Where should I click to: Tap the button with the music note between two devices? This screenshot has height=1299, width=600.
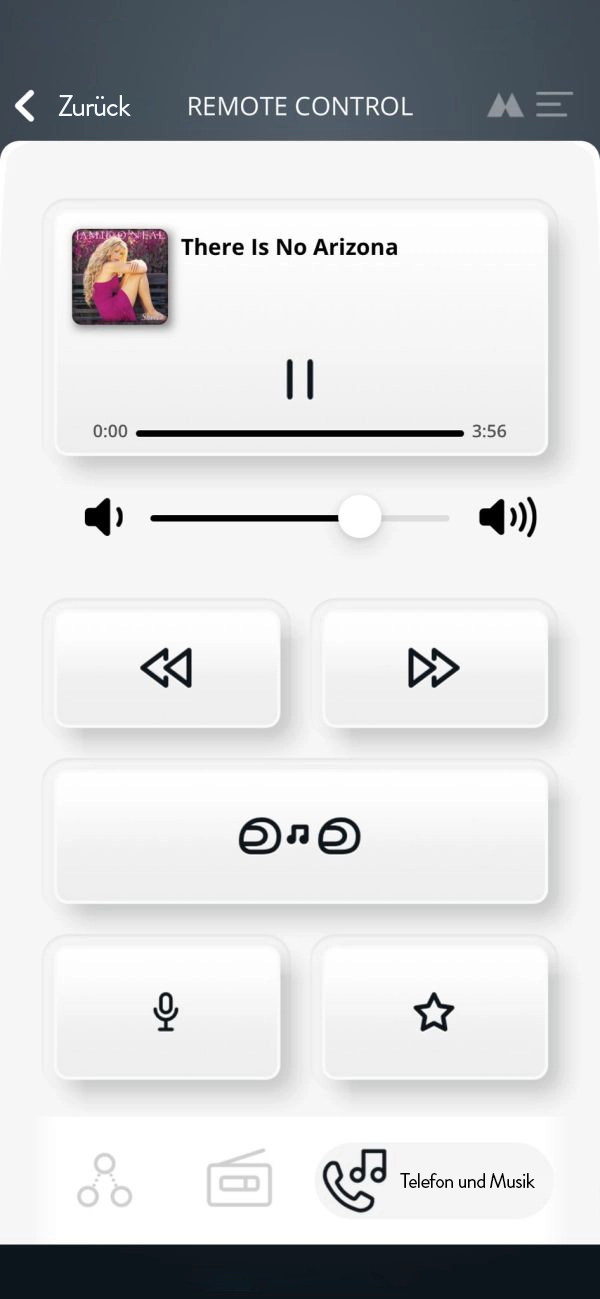pyautogui.click(x=301, y=836)
